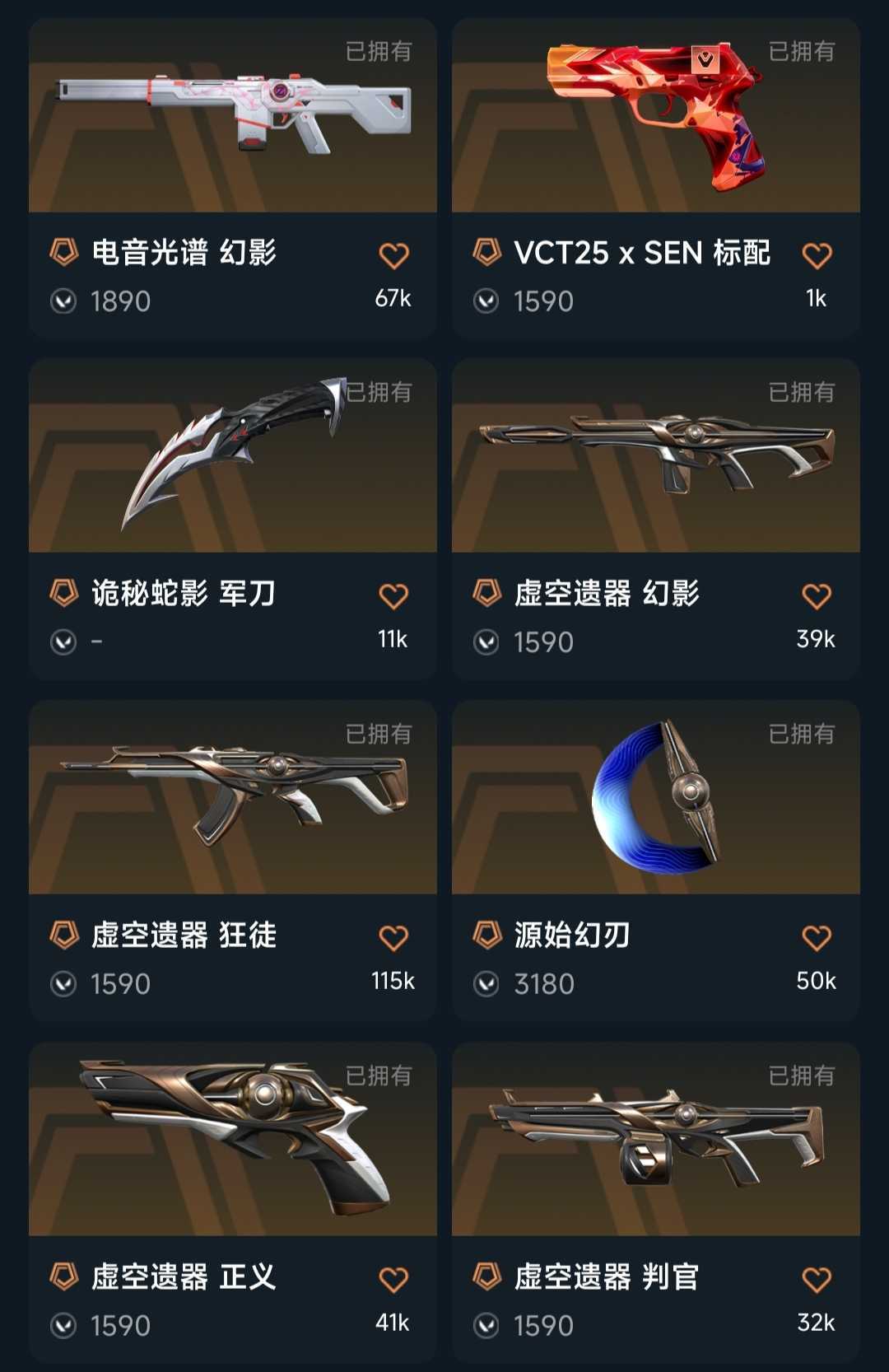Like the 虚空遗器 判官 skin

817,1280
